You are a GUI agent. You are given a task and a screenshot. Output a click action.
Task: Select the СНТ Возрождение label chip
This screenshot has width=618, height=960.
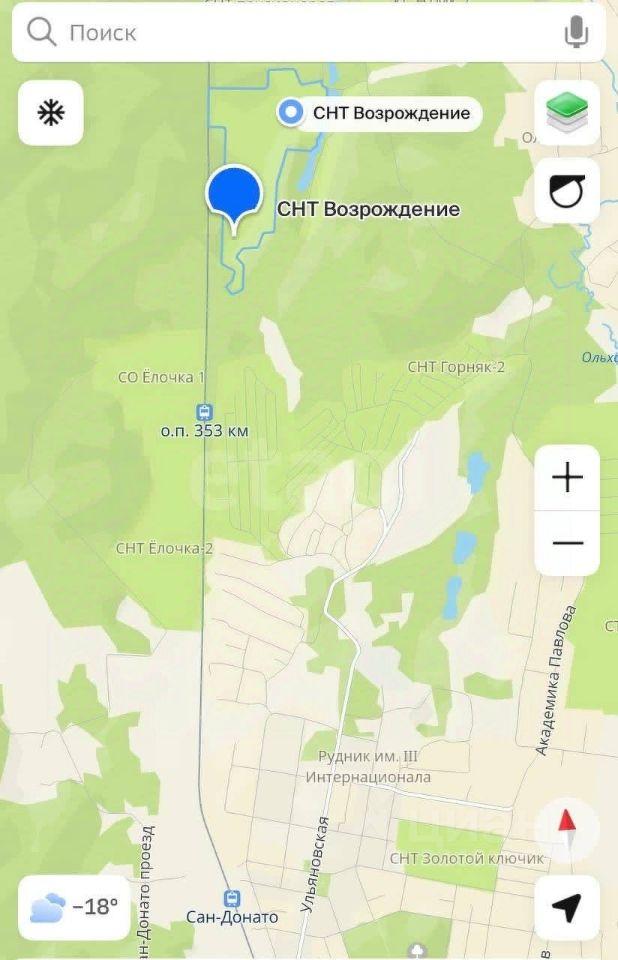[378, 113]
